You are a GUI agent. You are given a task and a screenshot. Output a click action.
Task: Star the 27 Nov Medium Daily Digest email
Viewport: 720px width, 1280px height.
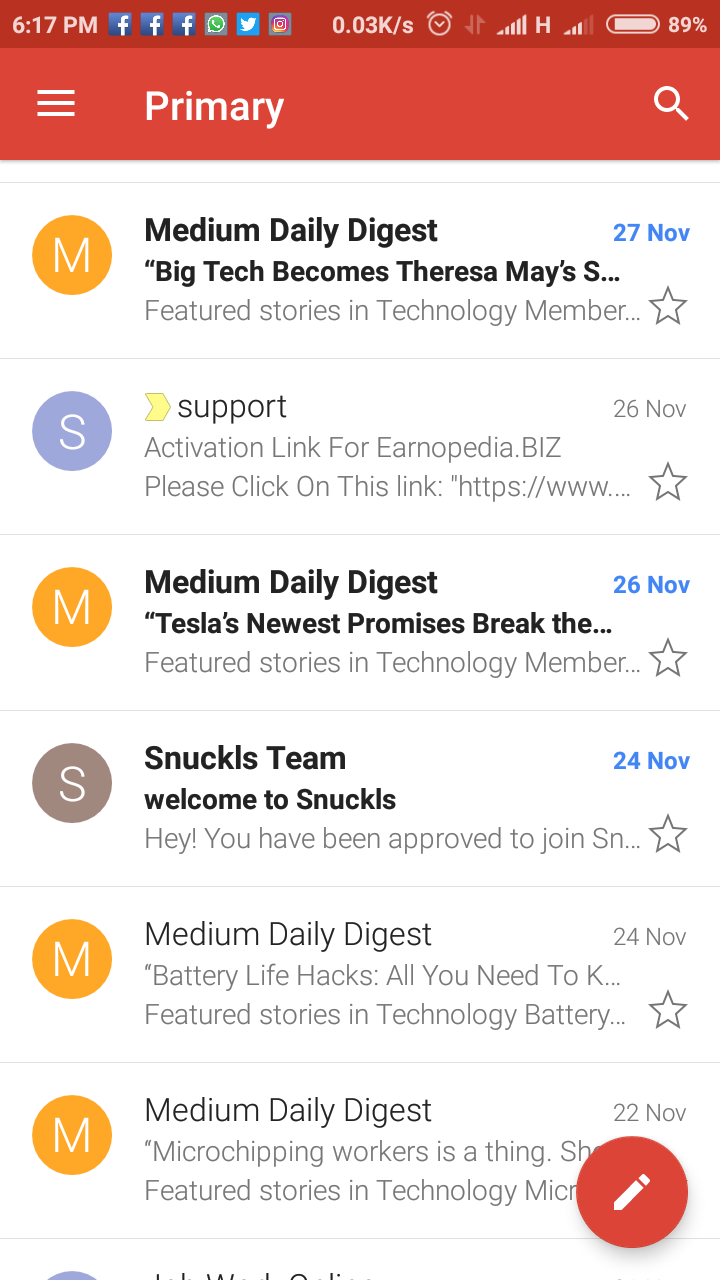[668, 307]
